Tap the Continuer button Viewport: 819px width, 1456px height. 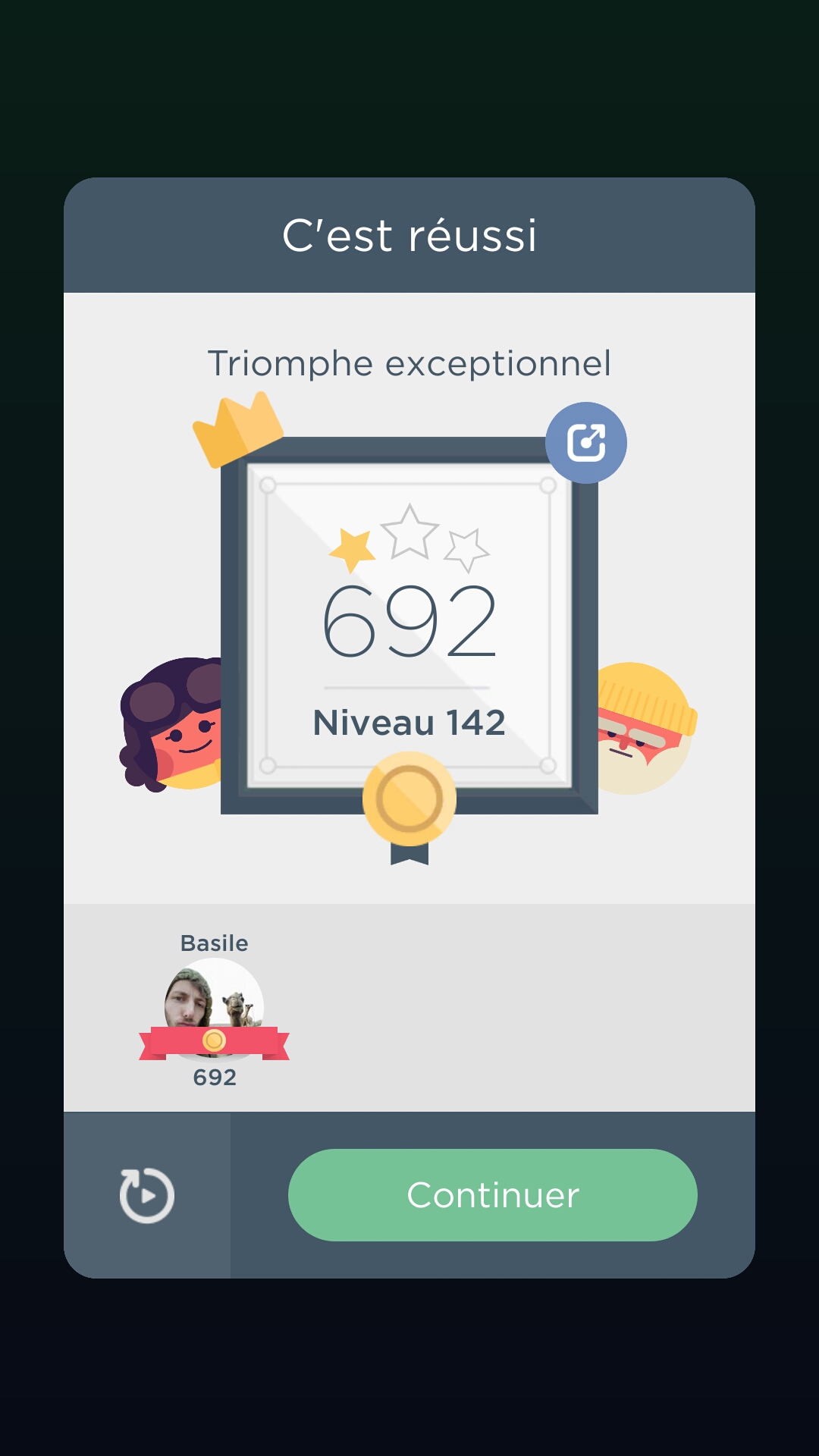(492, 1195)
